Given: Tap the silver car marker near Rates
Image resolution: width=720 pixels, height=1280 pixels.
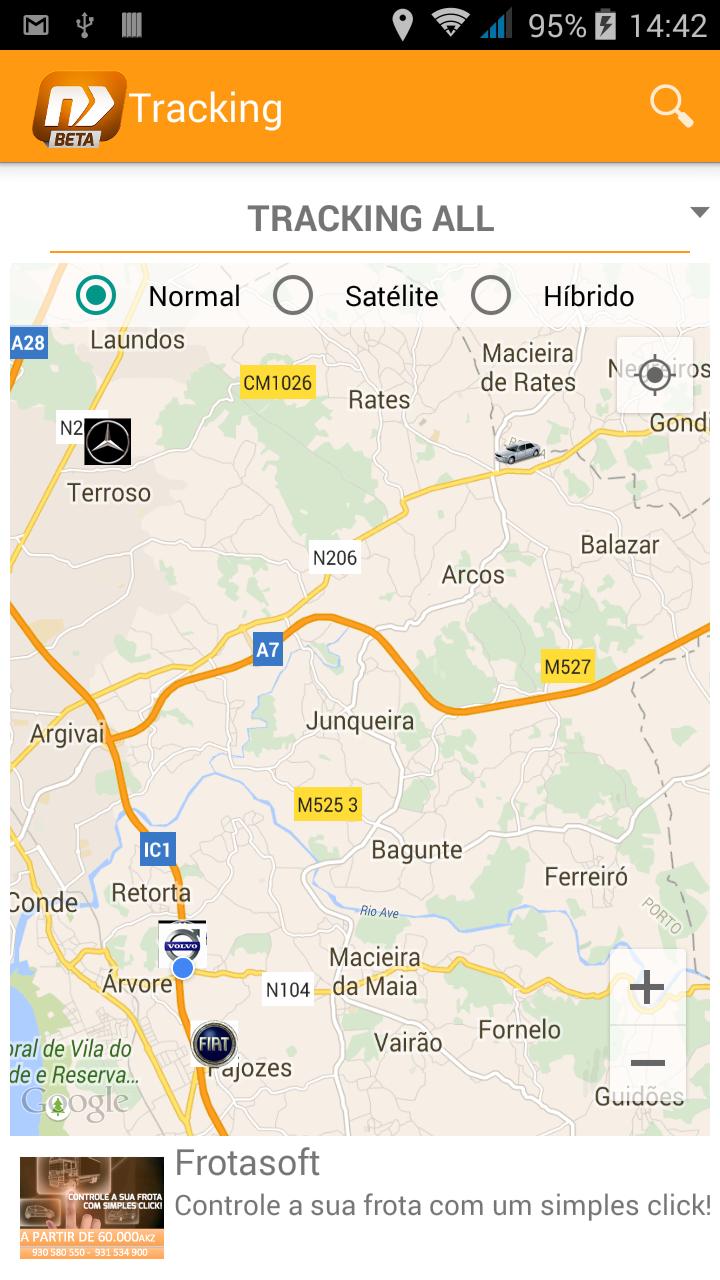Looking at the screenshot, I should tap(518, 451).
